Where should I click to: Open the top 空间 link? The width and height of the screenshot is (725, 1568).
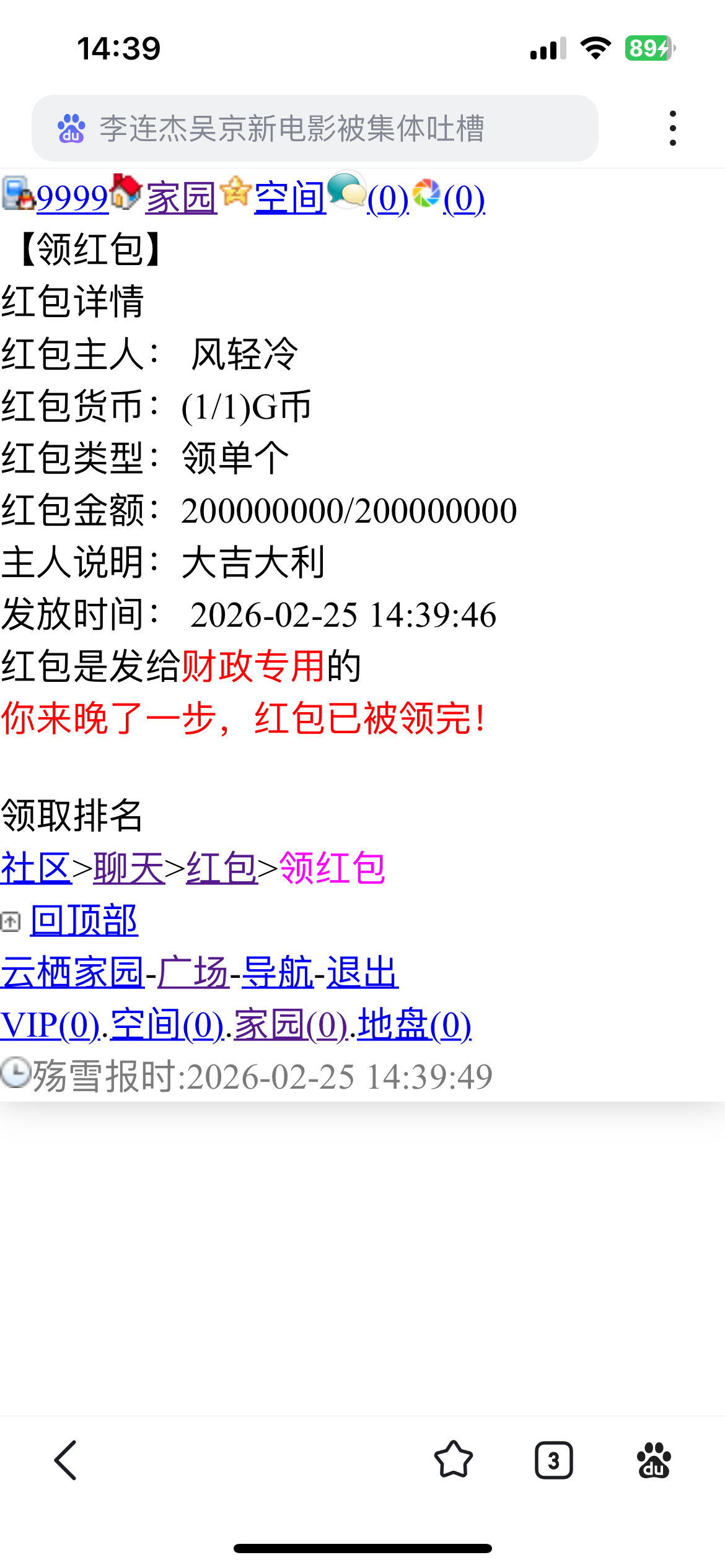tap(290, 198)
